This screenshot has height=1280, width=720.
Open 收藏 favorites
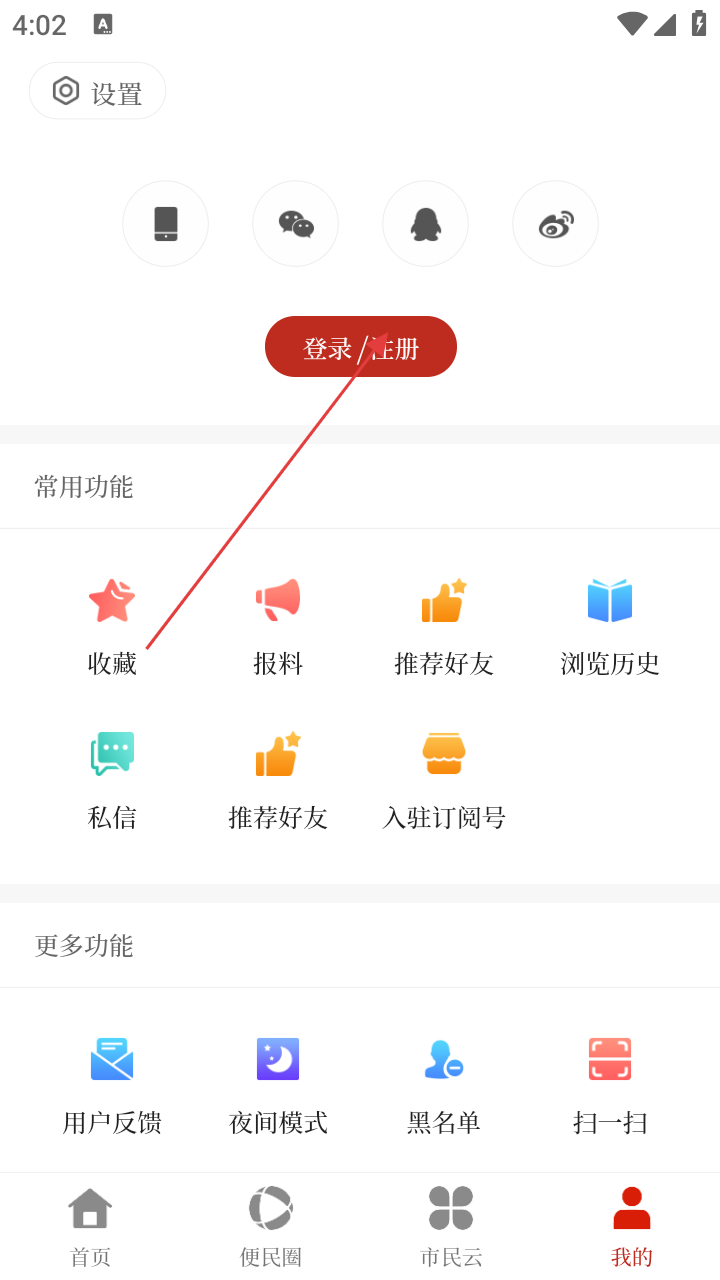click(112, 620)
